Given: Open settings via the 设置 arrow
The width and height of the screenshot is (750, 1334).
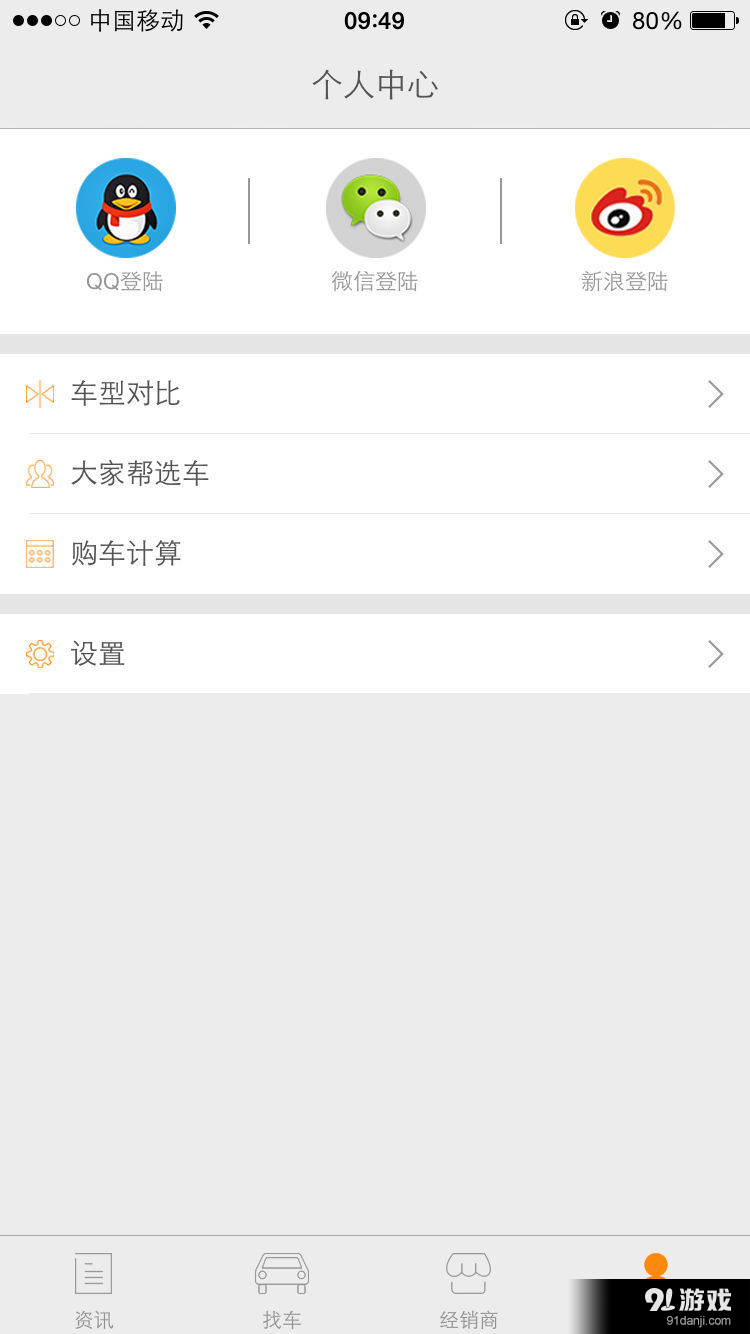Looking at the screenshot, I should tap(714, 654).
